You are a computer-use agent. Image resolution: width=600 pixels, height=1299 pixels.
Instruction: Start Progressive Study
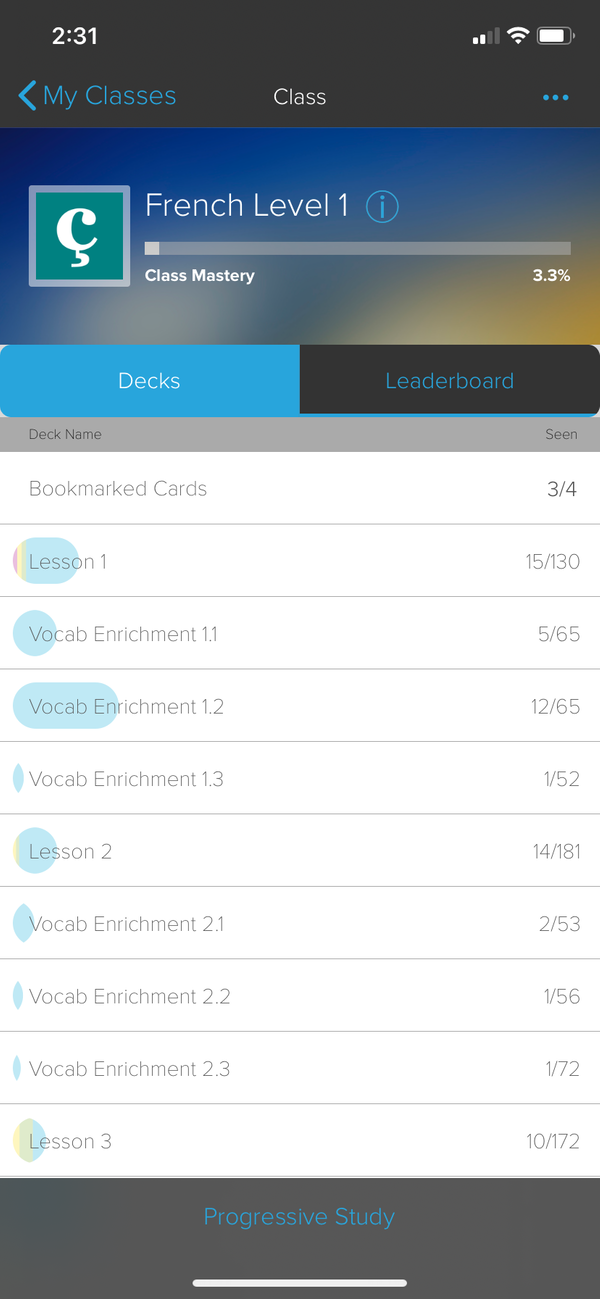point(299,1217)
